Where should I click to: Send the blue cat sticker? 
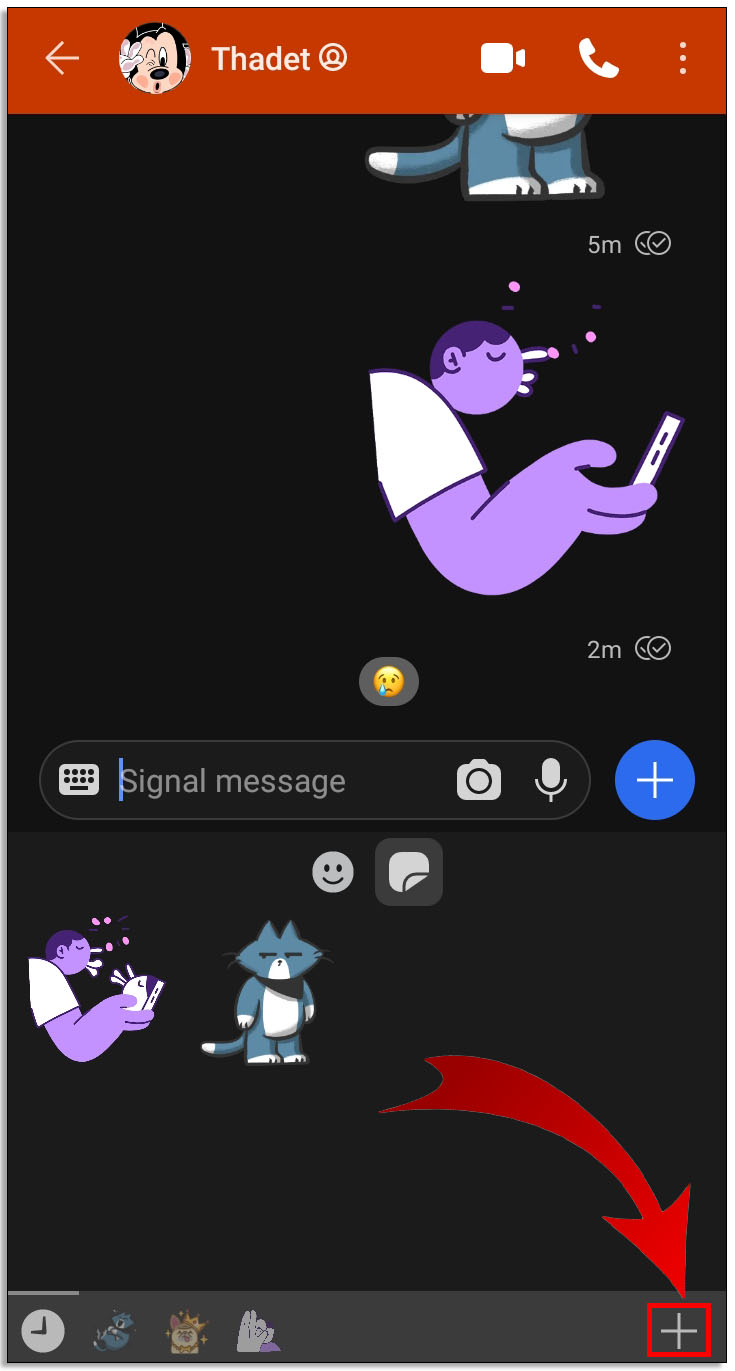click(263, 992)
